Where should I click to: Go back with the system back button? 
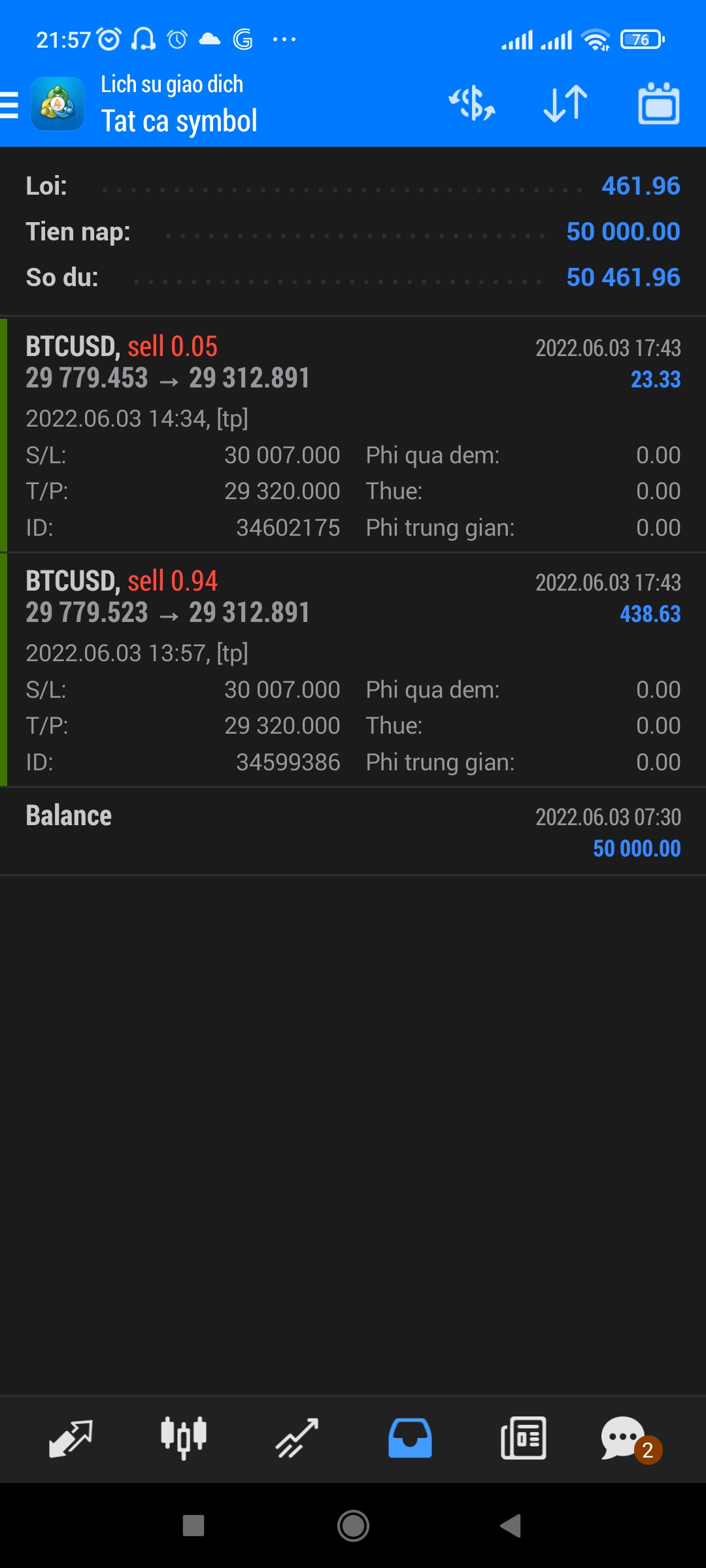511,1526
